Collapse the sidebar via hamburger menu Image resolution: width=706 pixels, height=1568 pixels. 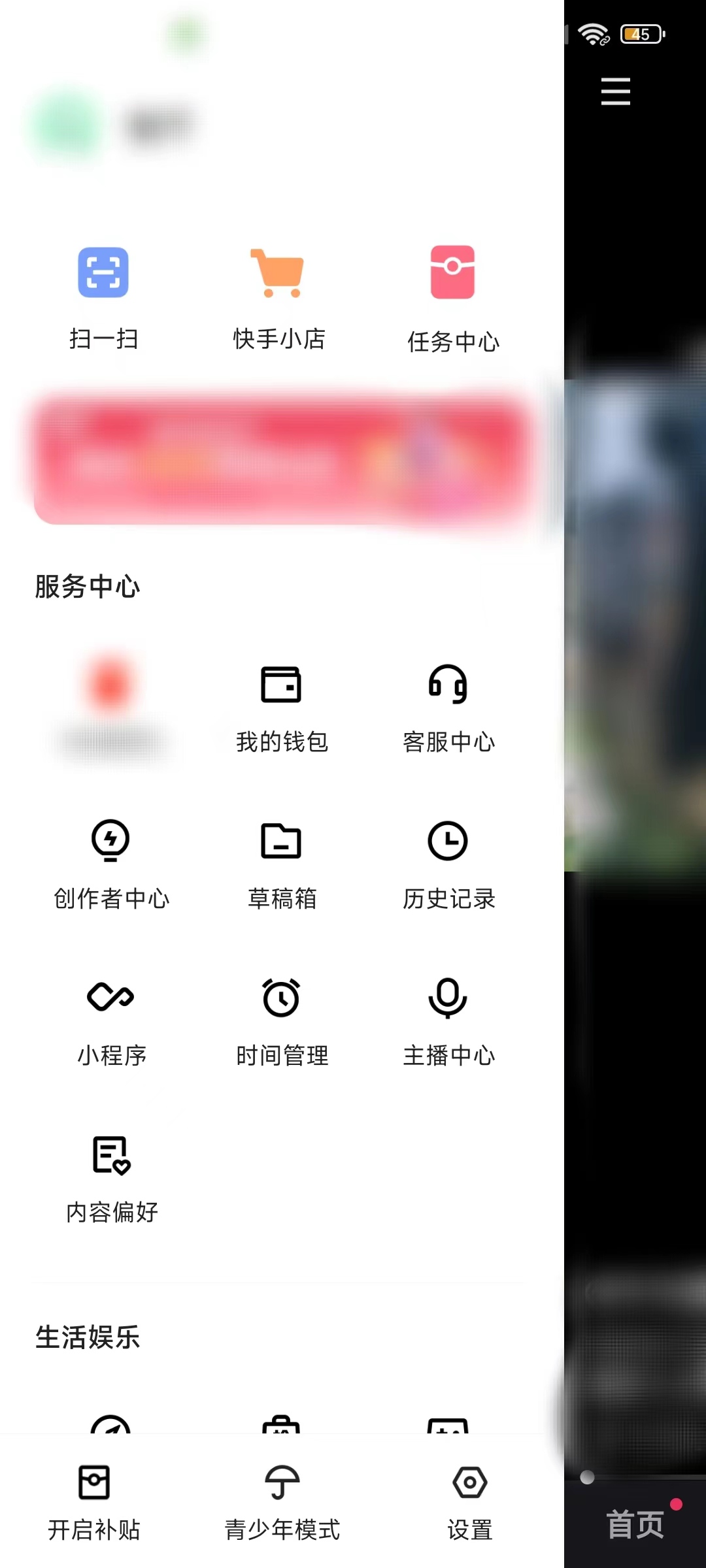pos(614,91)
